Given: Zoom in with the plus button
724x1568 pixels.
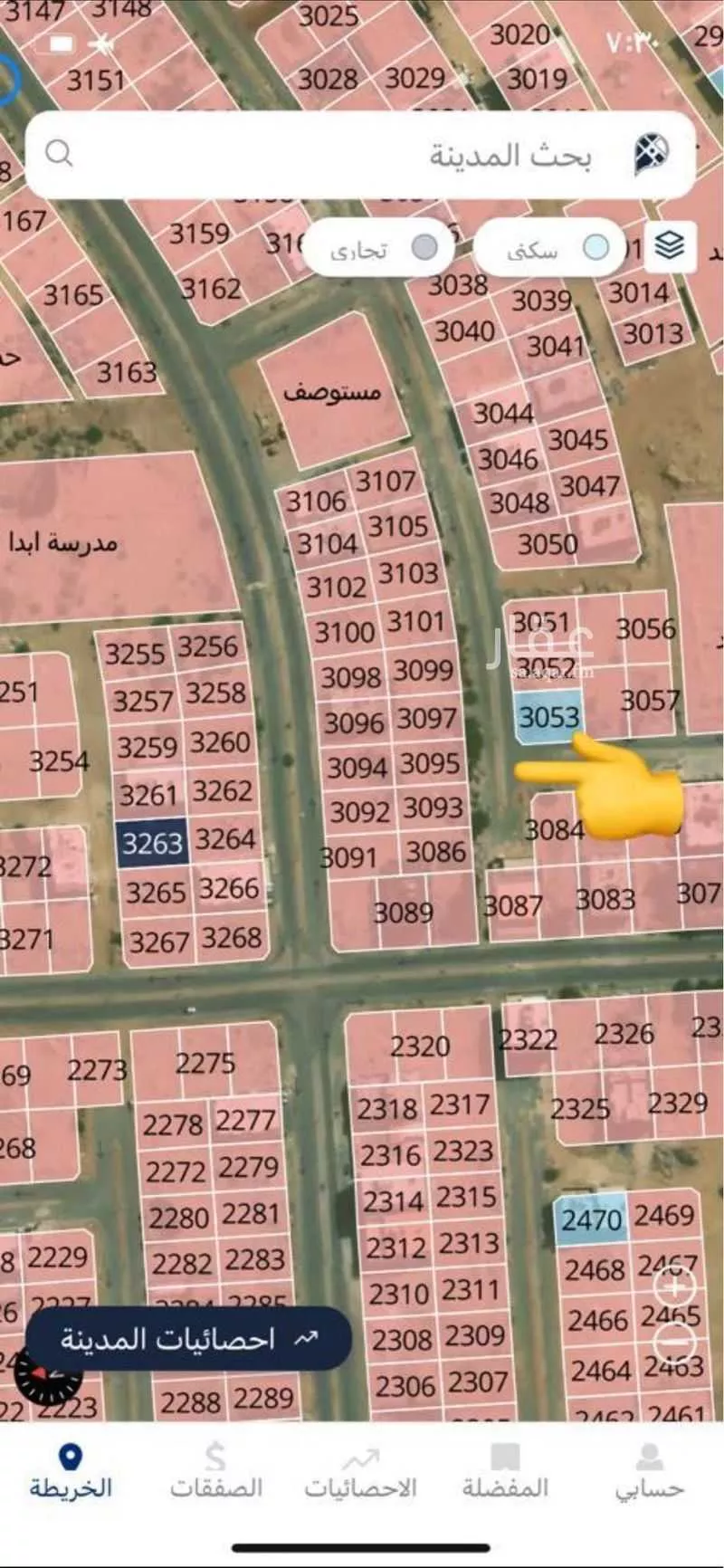Looking at the screenshot, I should [x=672, y=1286].
